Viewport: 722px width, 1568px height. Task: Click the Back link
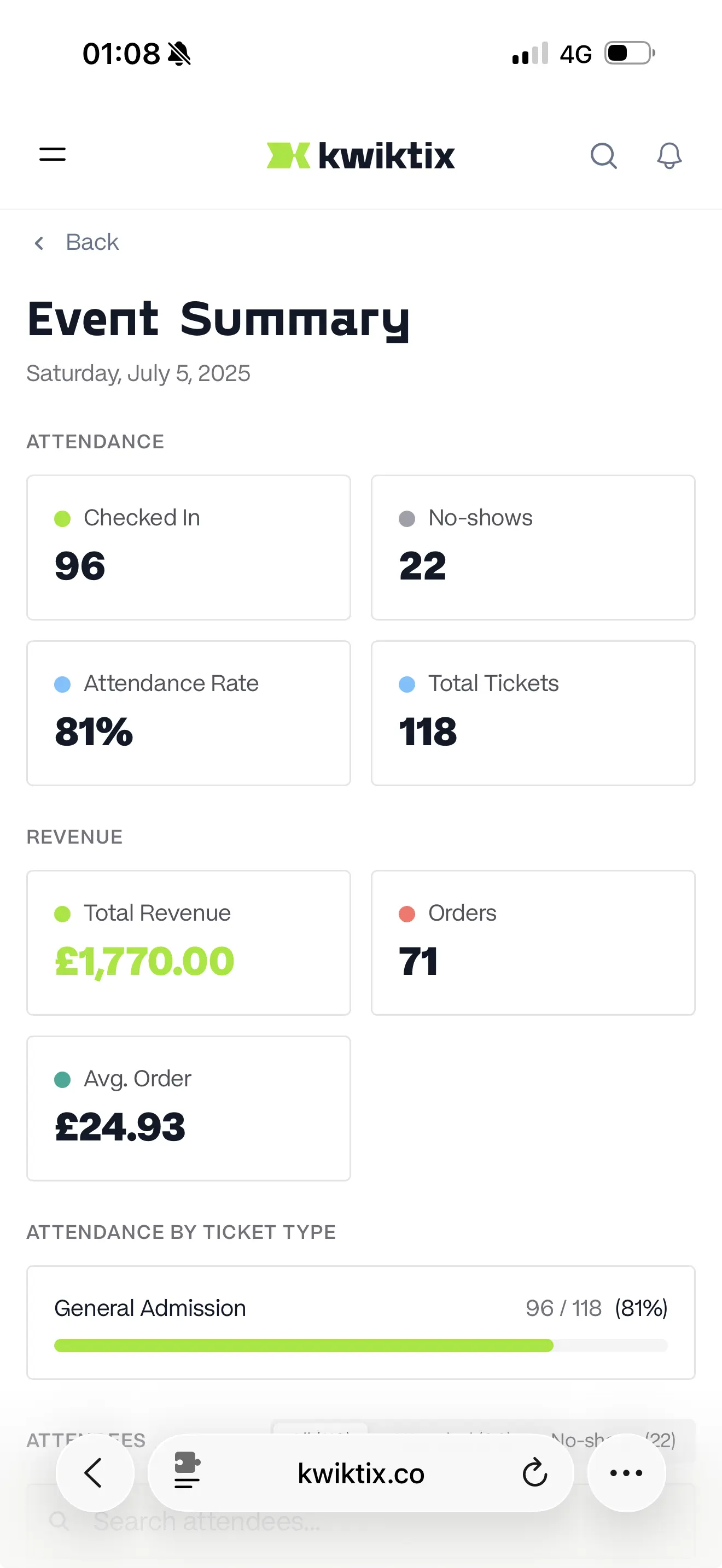75,242
